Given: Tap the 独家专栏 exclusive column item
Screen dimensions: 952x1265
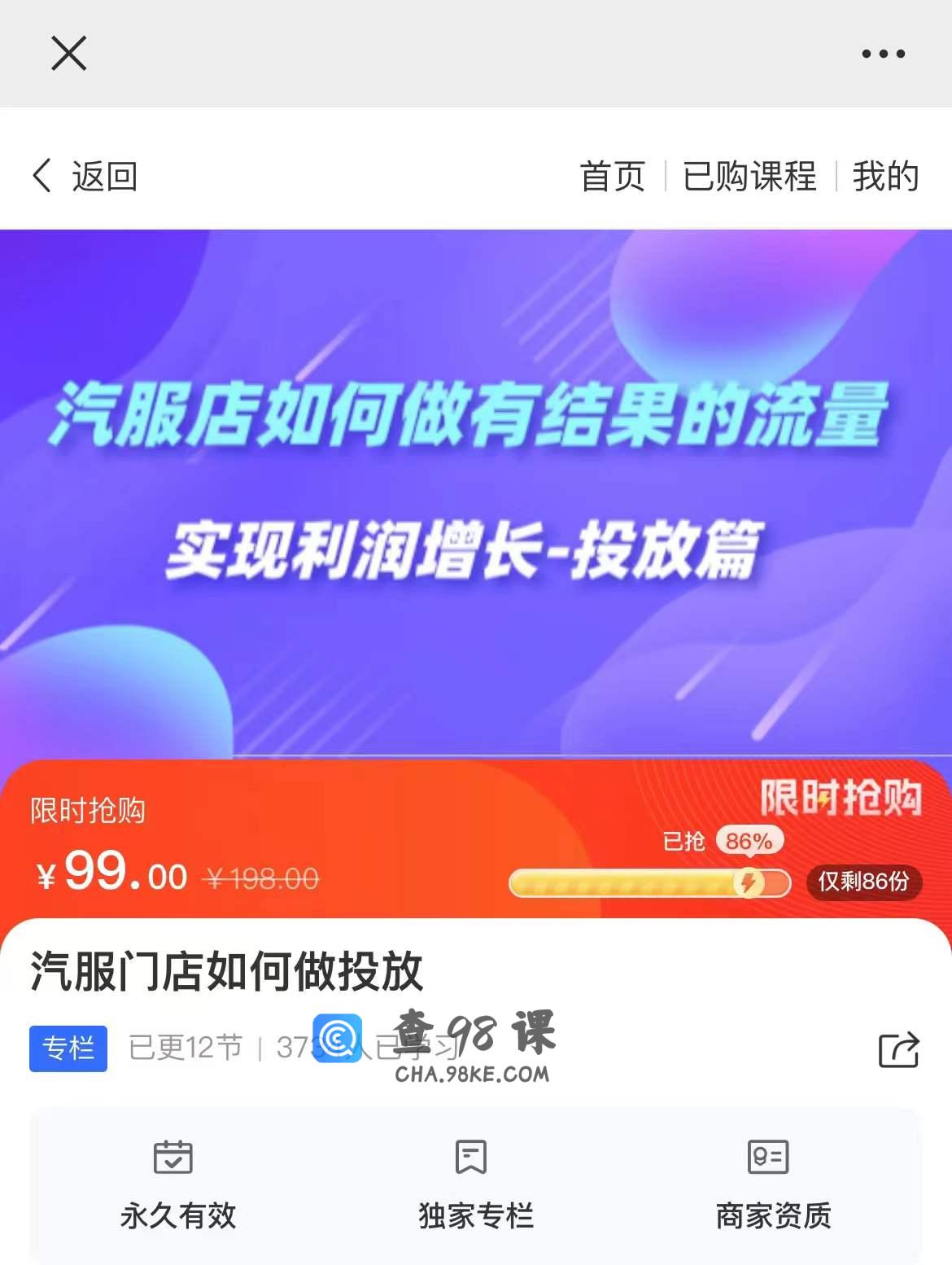Looking at the screenshot, I should click(475, 1184).
